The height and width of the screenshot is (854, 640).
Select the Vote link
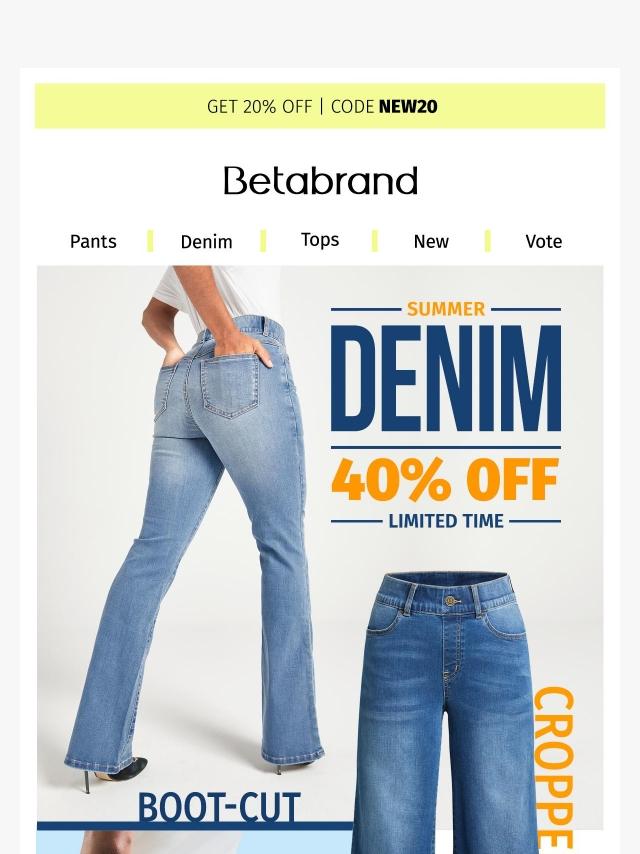pos(543,241)
